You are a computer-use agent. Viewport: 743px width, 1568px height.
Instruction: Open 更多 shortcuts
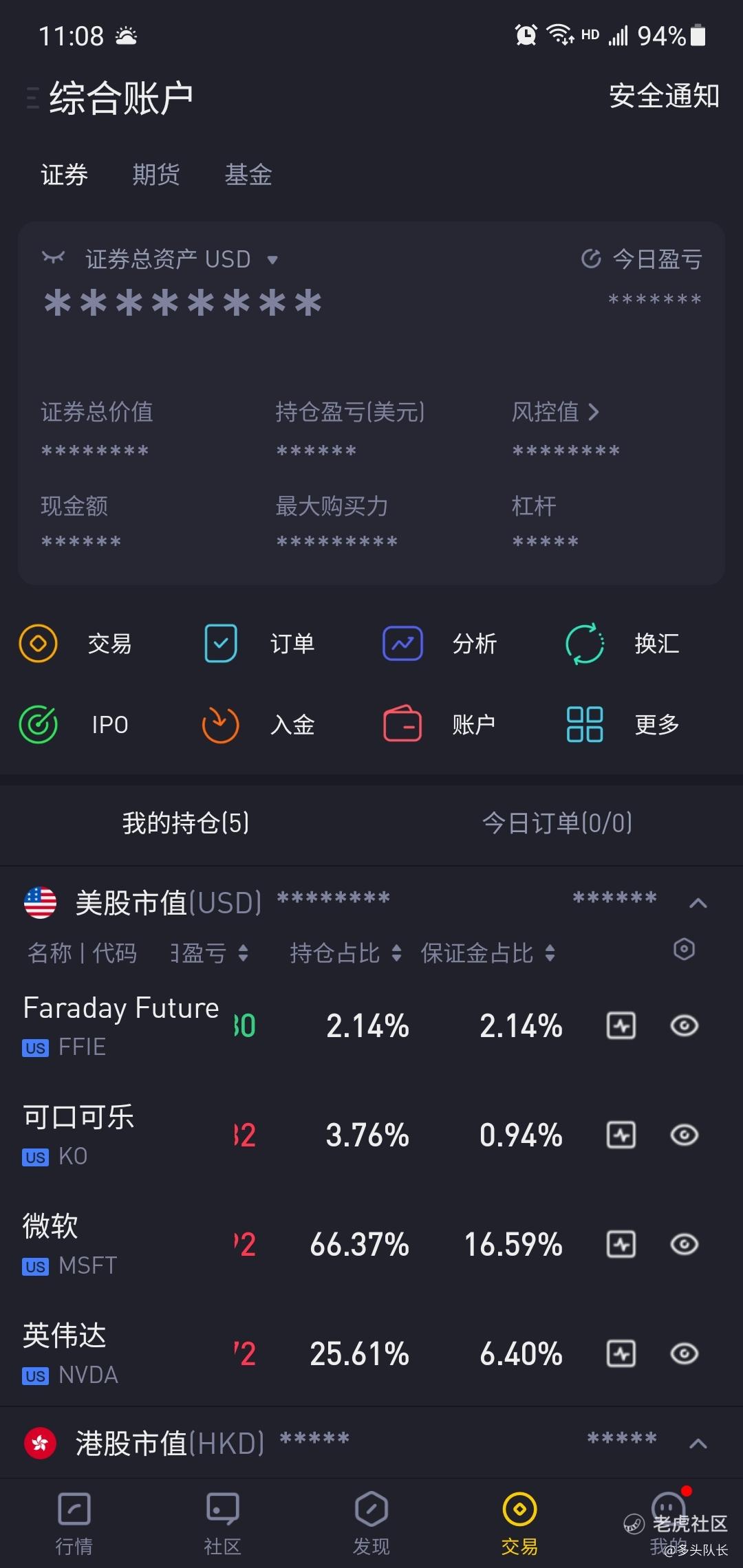coord(623,725)
